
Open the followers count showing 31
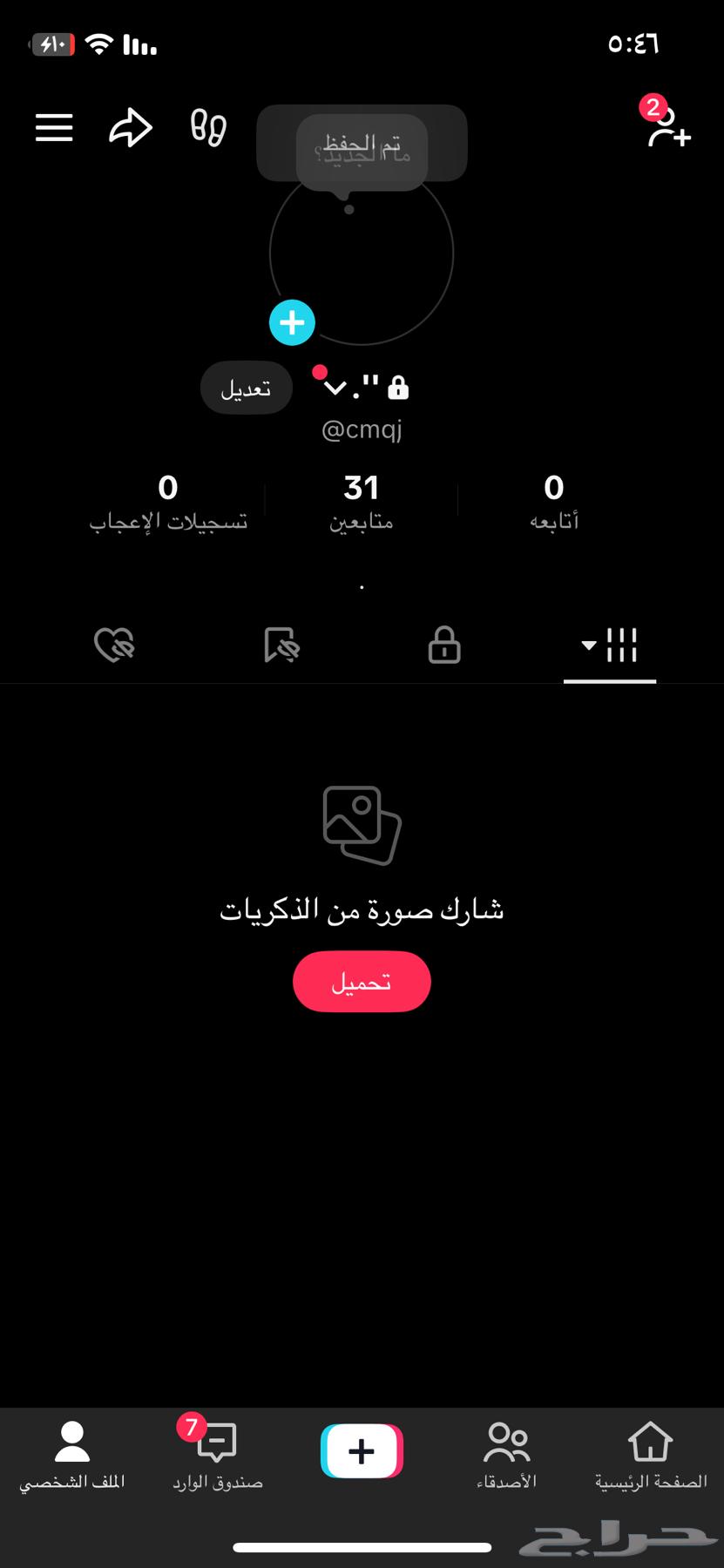pyautogui.click(x=362, y=499)
